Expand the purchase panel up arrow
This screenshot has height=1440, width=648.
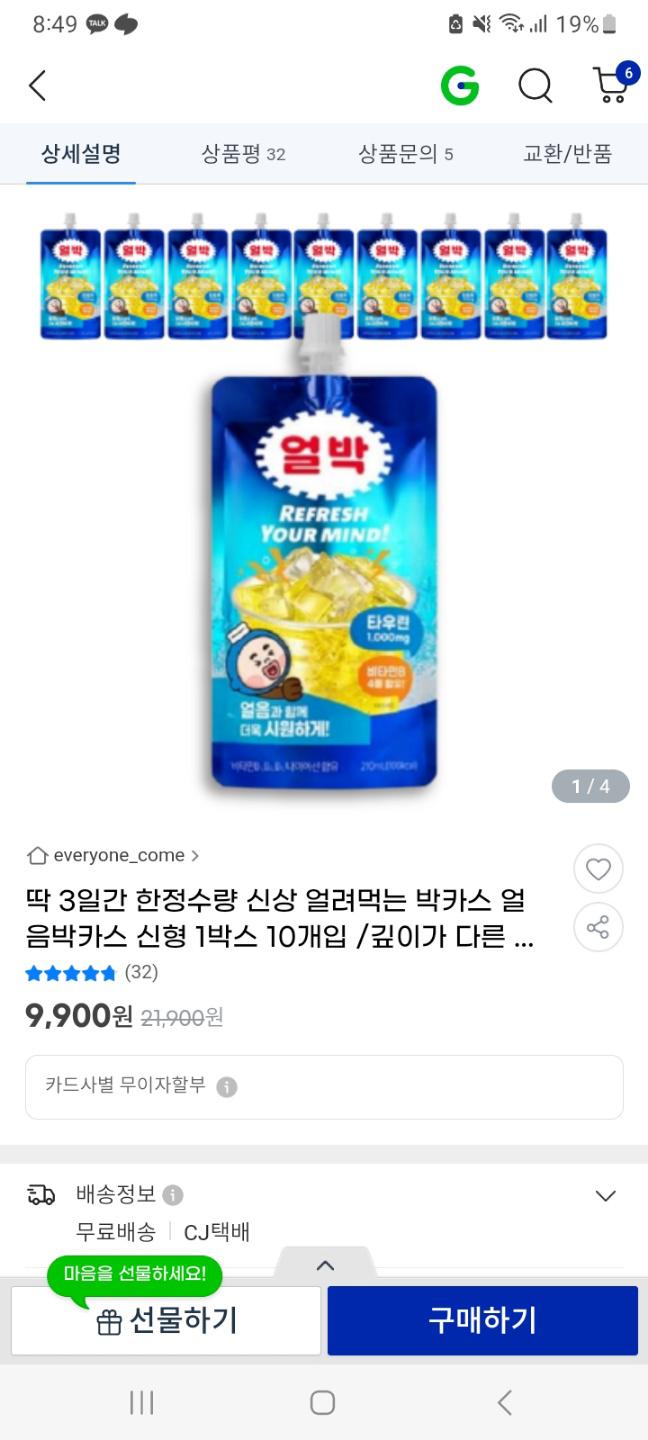coord(324,1265)
